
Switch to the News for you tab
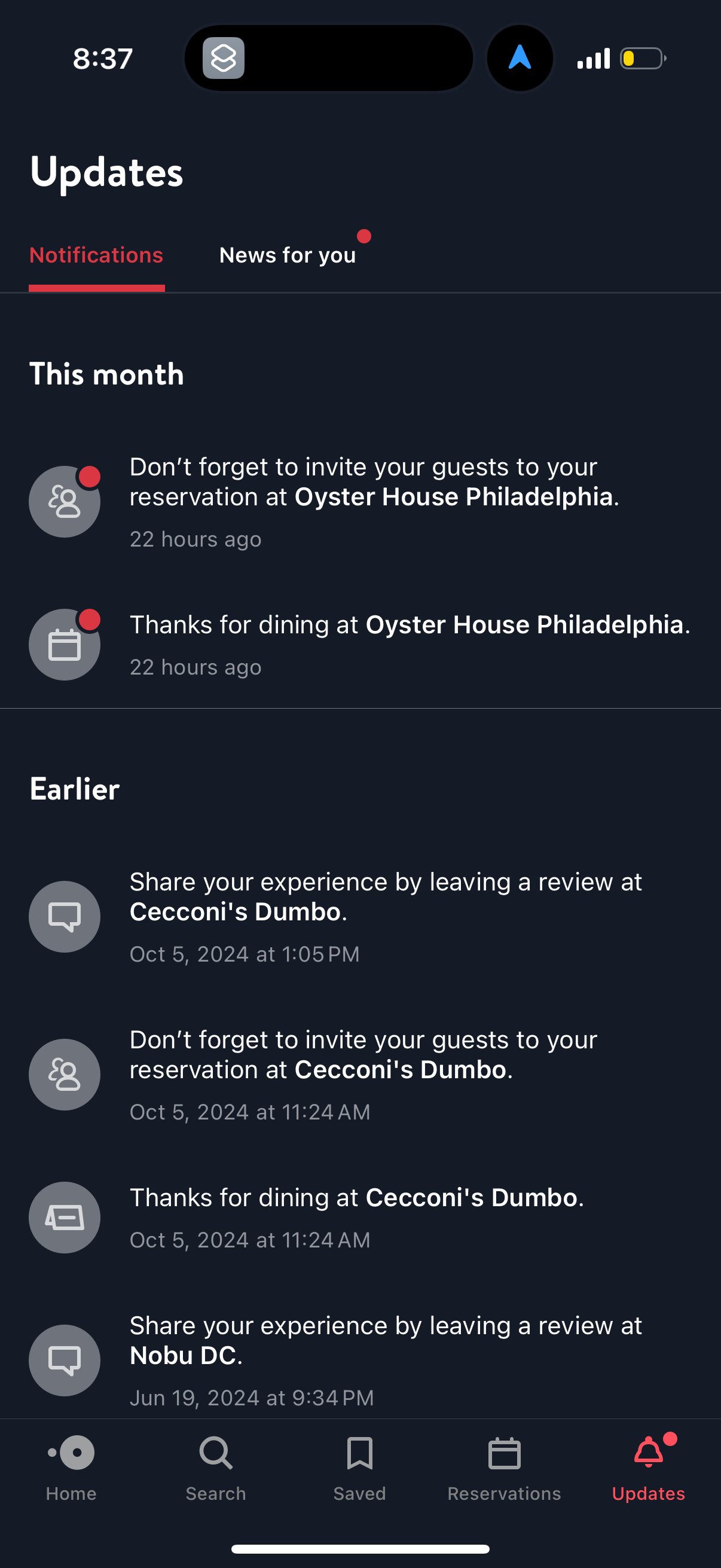tap(288, 256)
